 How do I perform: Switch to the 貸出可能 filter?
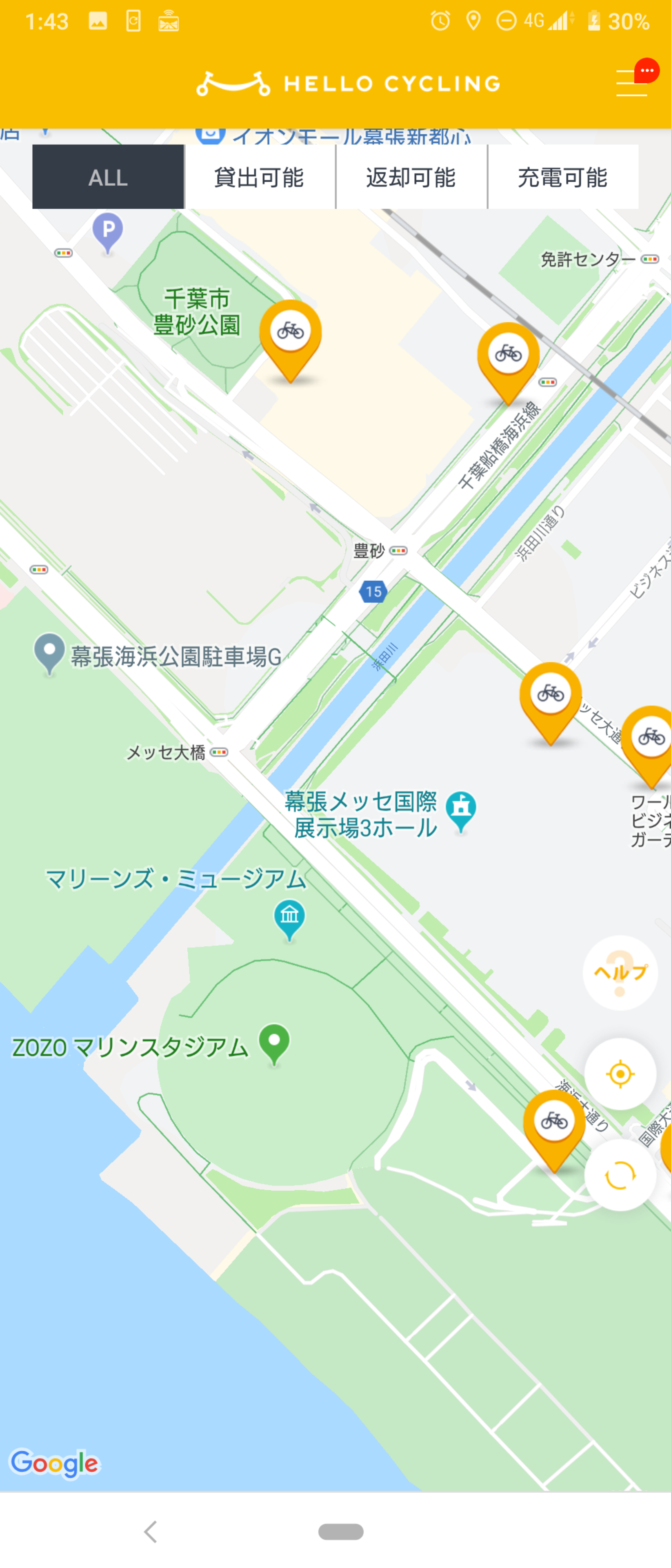click(260, 177)
